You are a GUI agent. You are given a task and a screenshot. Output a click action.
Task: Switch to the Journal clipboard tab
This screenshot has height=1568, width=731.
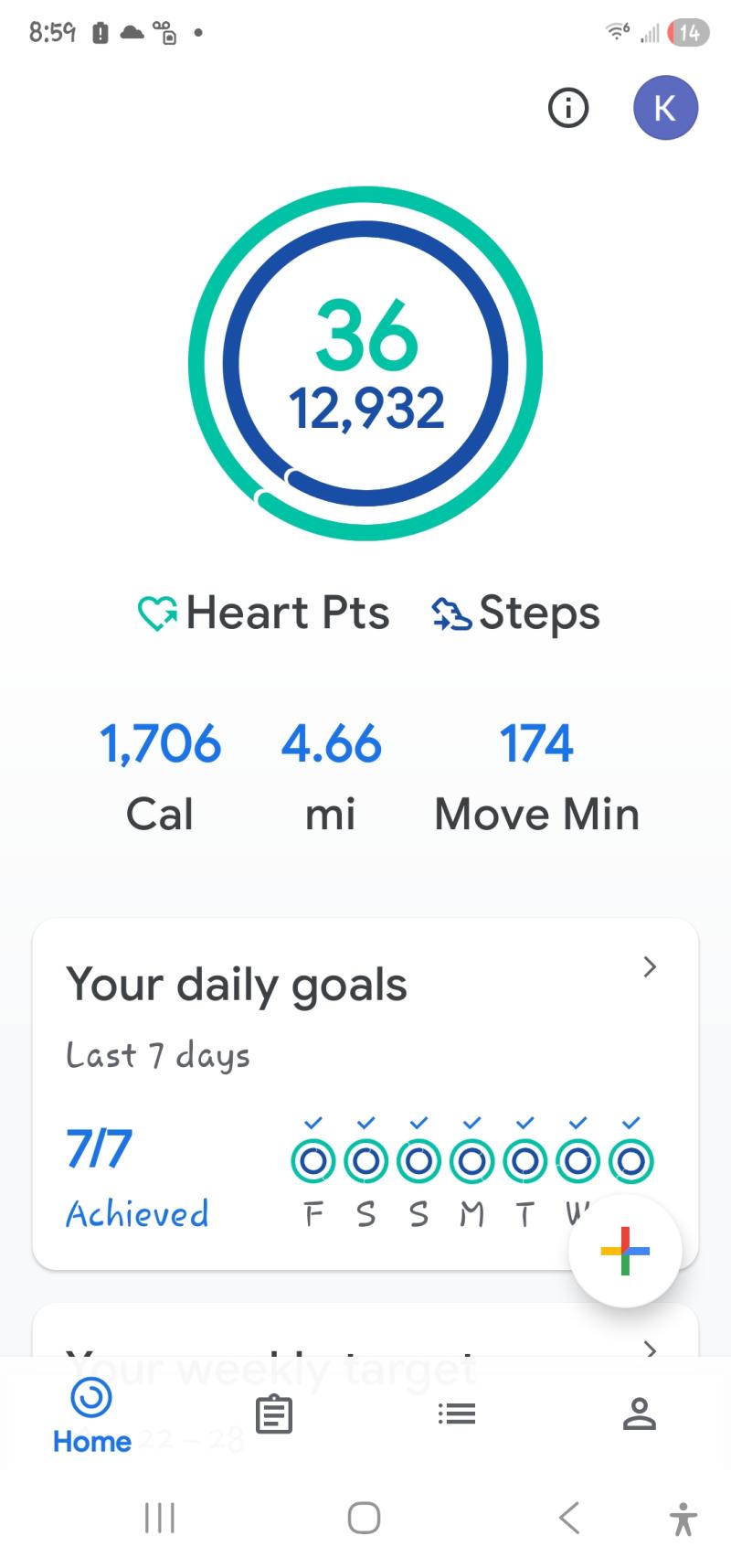coord(274,1414)
